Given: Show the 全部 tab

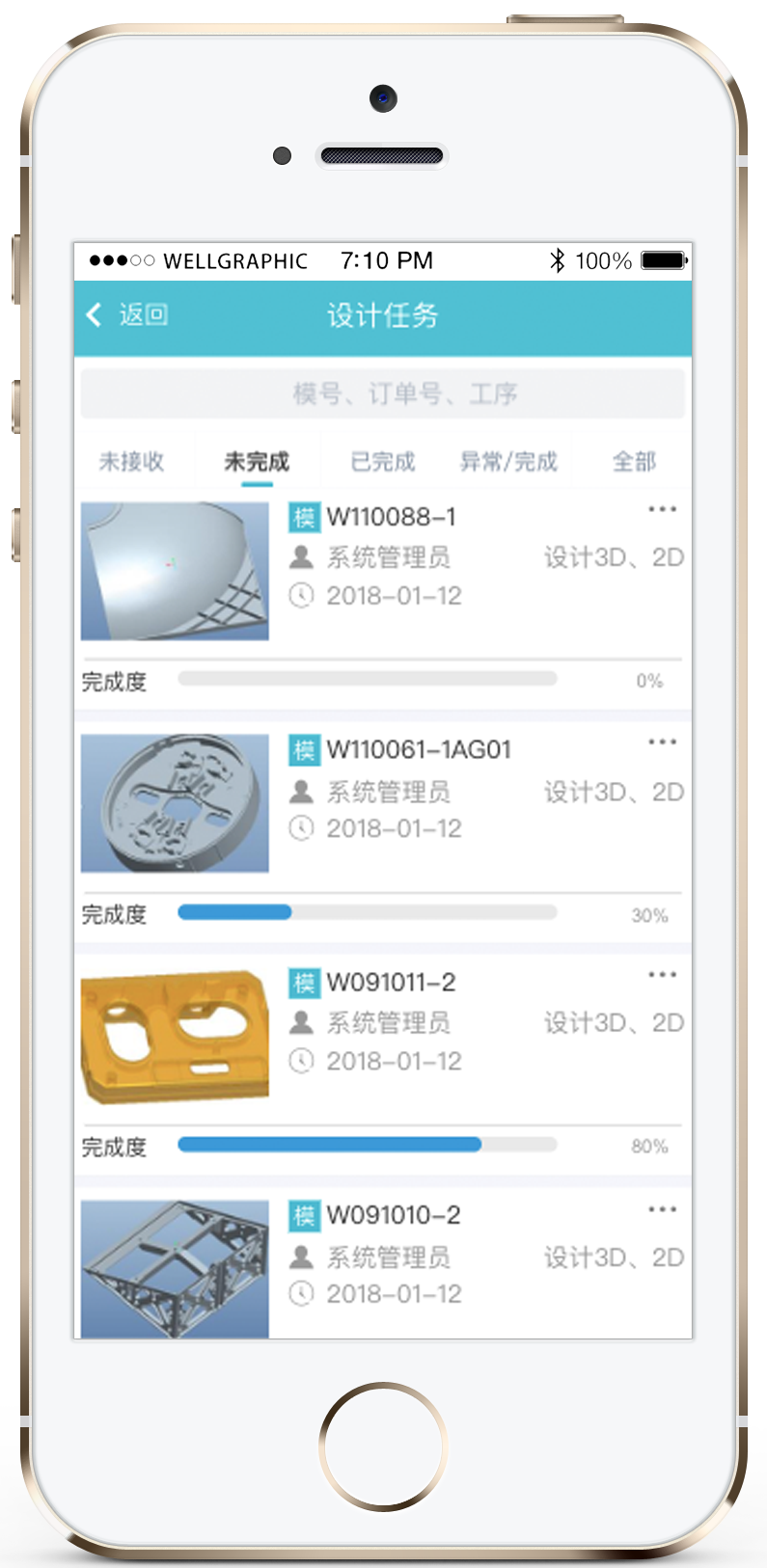Looking at the screenshot, I should [634, 462].
